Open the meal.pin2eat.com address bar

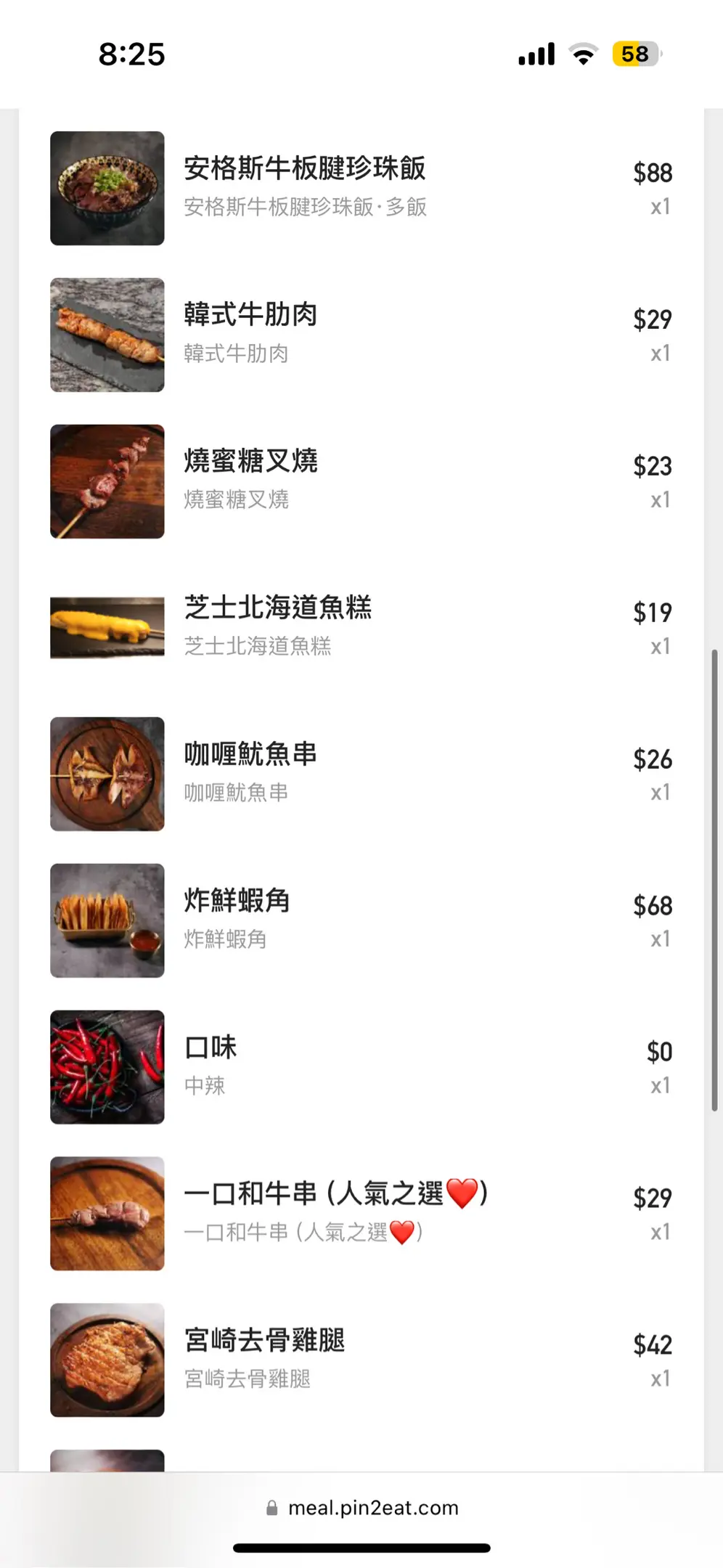(x=361, y=1508)
